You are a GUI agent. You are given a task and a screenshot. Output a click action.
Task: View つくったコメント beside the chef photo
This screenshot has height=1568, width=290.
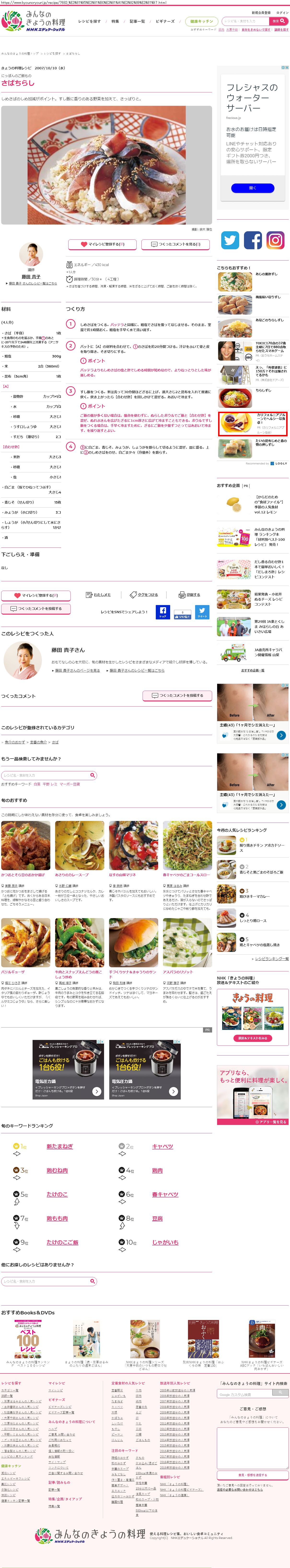(175, 244)
